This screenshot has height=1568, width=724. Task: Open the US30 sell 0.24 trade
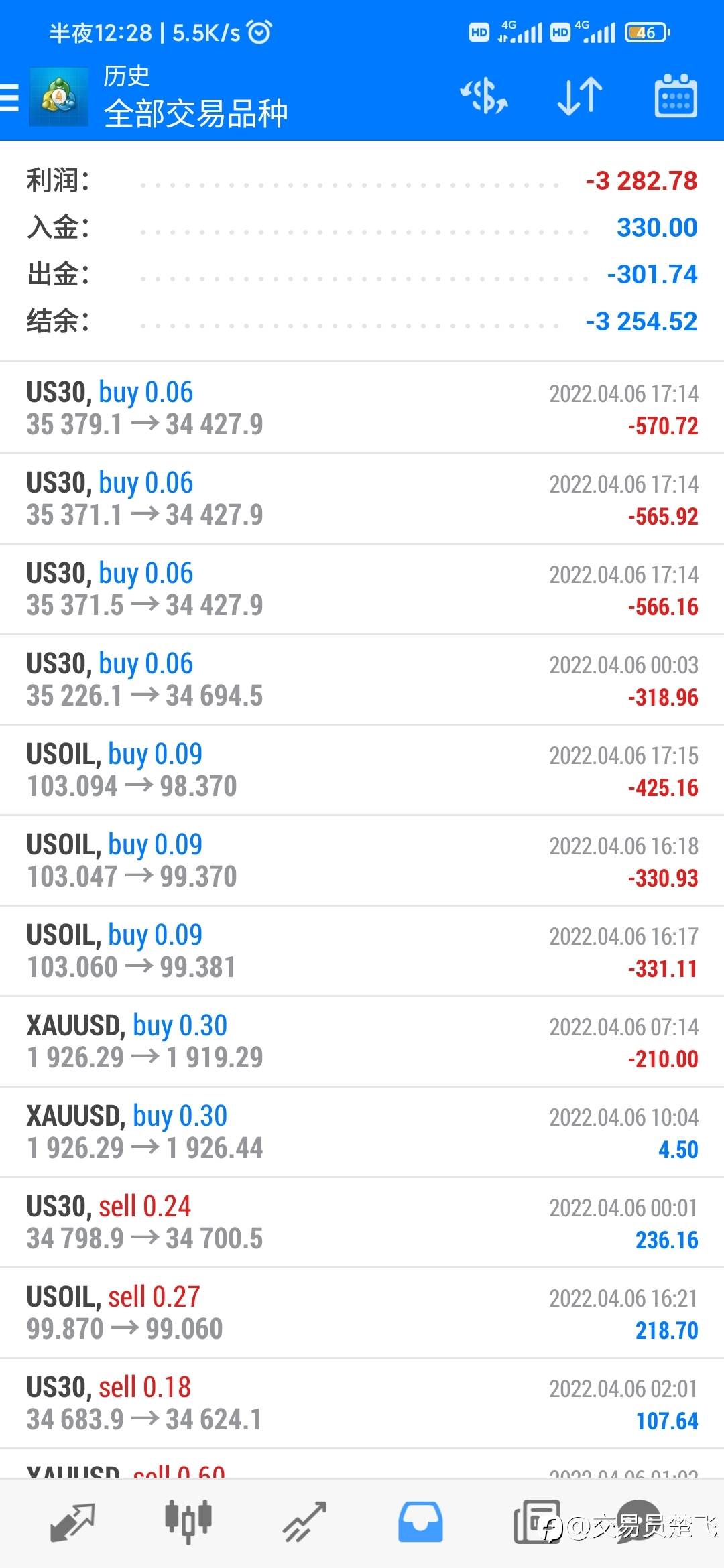pos(362,1222)
